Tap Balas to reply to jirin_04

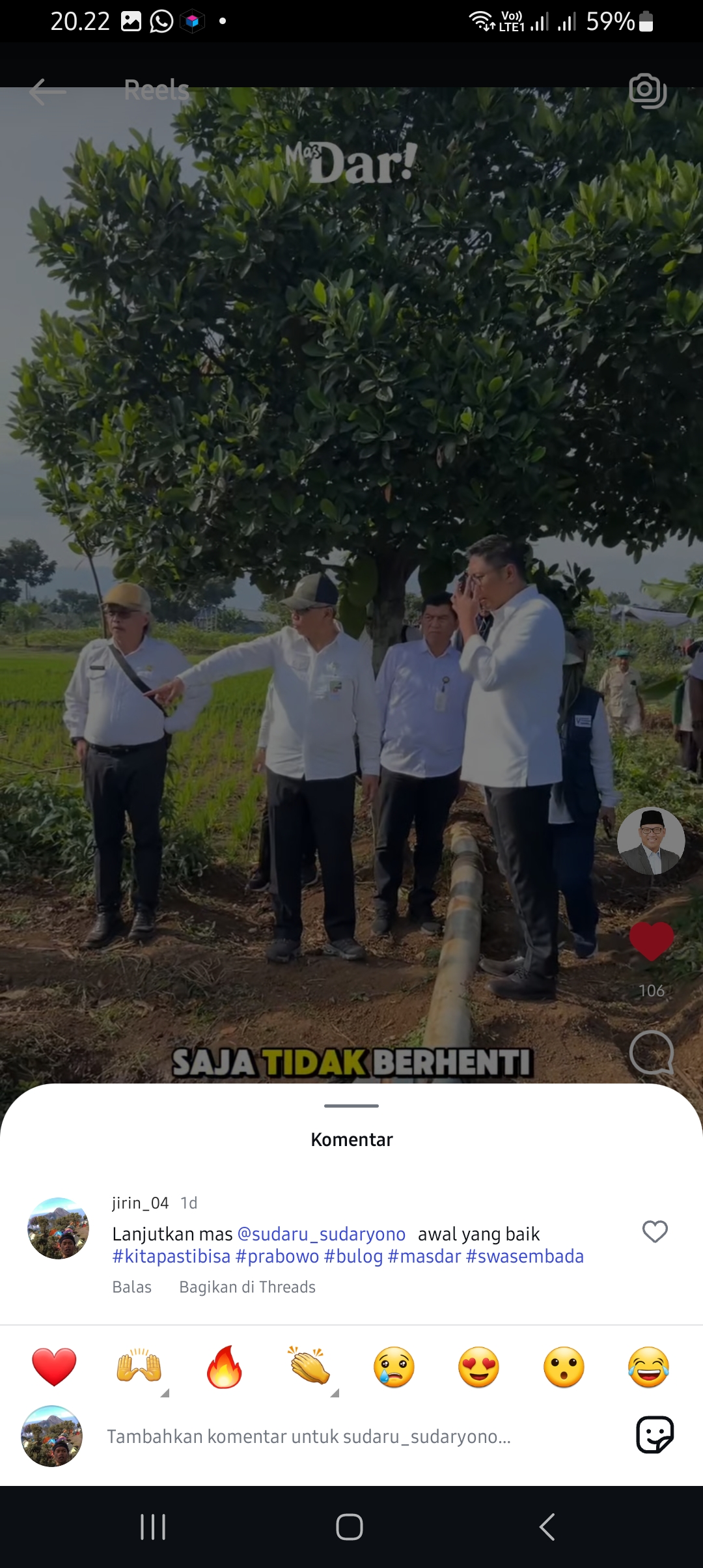[x=131, y=1287]
